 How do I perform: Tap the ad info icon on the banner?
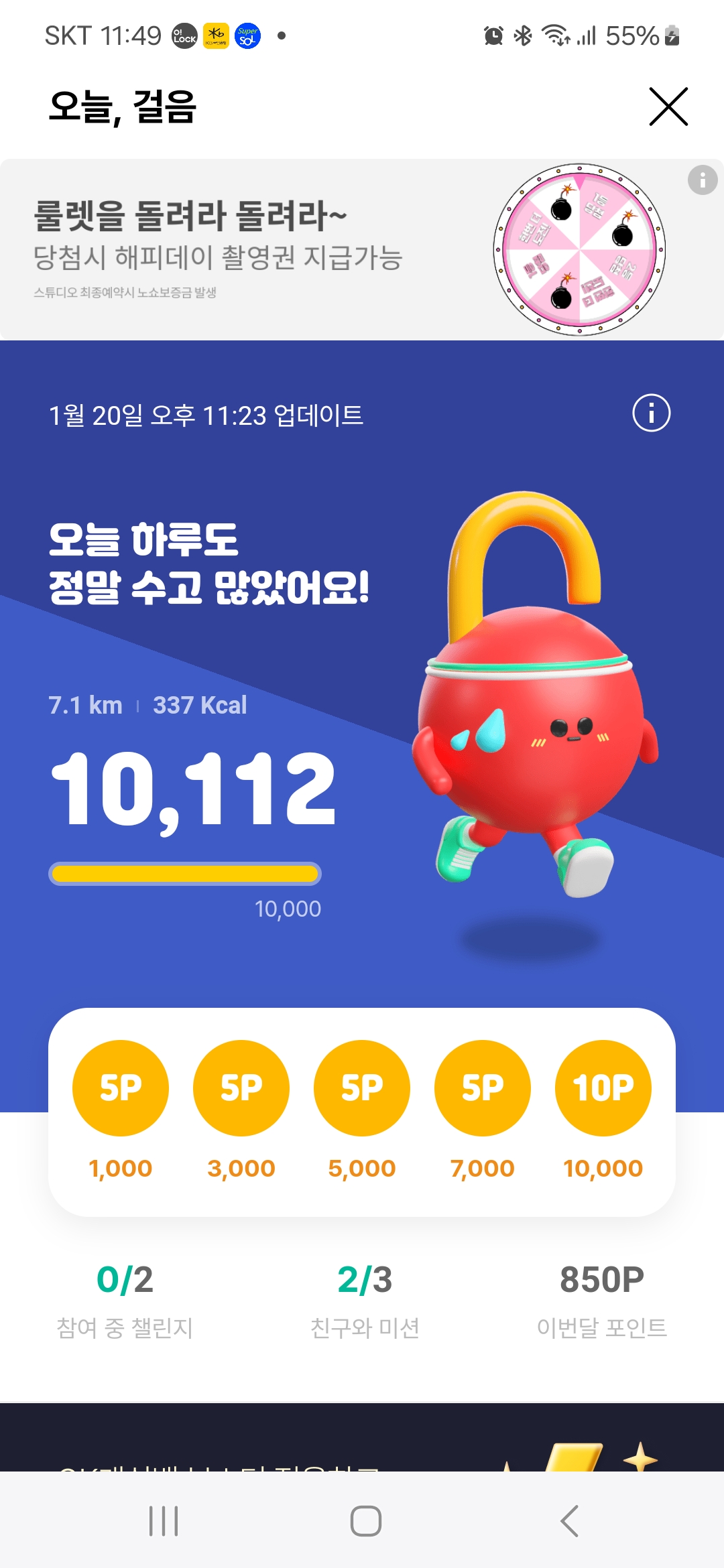702,180
